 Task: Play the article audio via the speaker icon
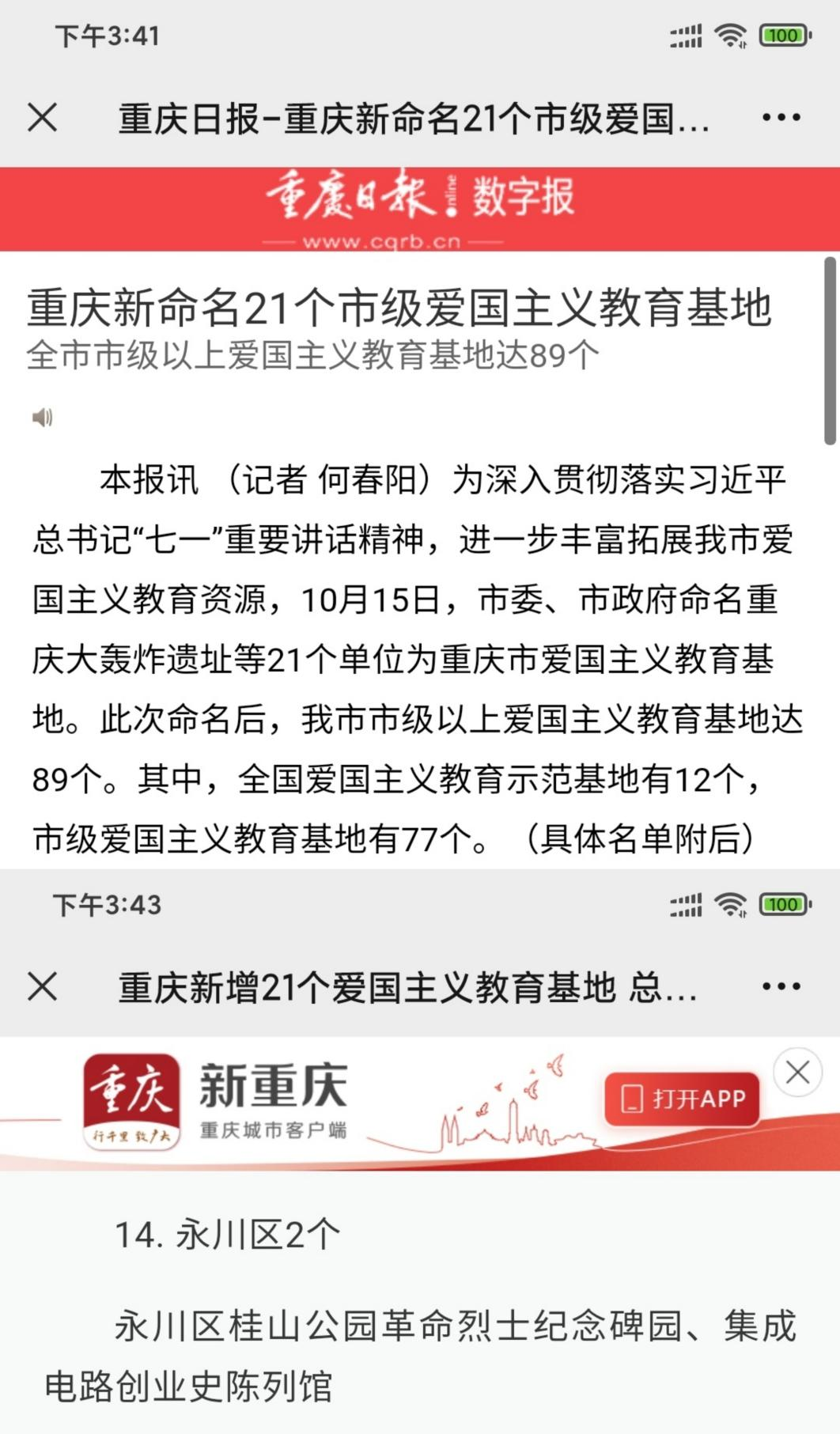(42, 417)
